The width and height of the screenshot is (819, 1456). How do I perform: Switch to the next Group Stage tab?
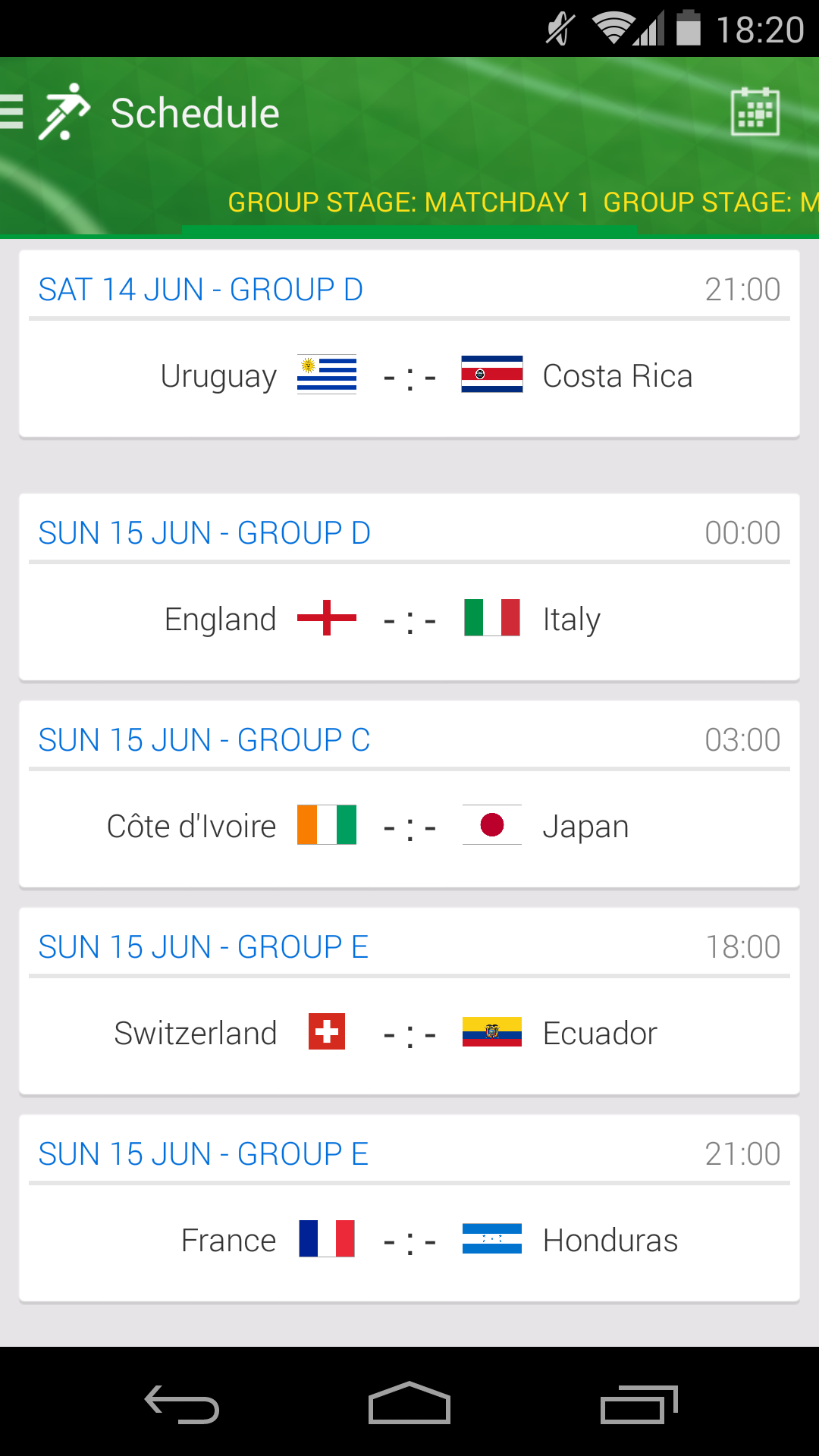click(711, 202)
